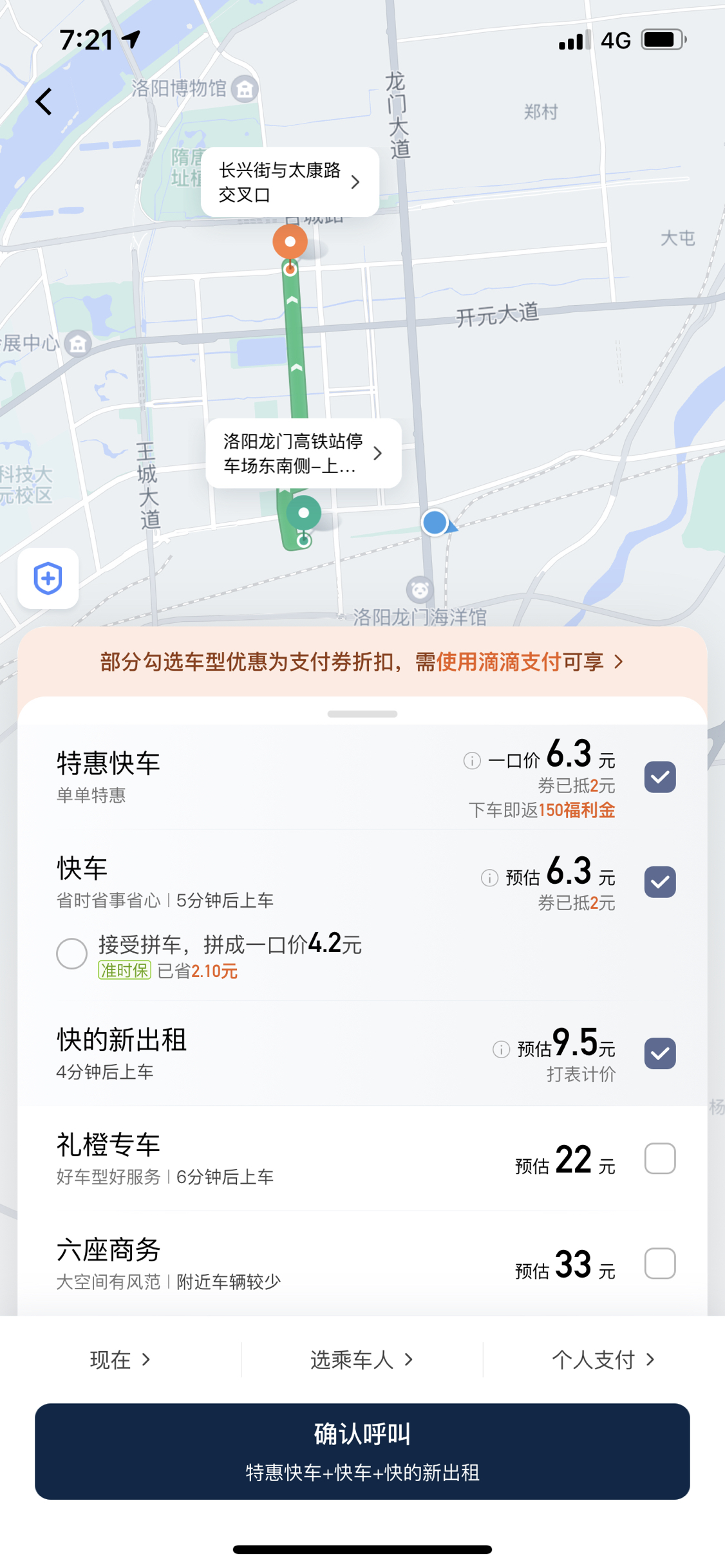Image resolution: width=725 pixels, height=1568 pixels.
Task: Tap 确认呼叫 to request the ride
Action: point(362,1451)
